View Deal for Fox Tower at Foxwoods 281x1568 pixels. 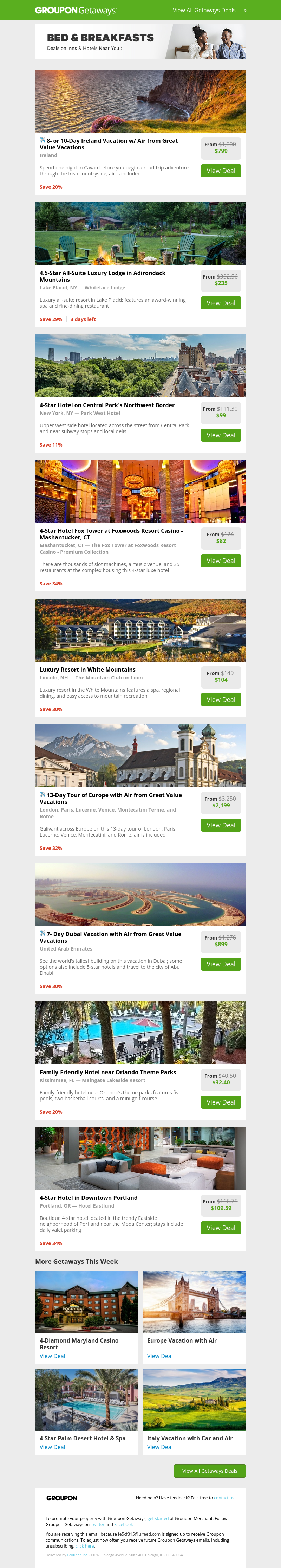(x=221, y=561)
